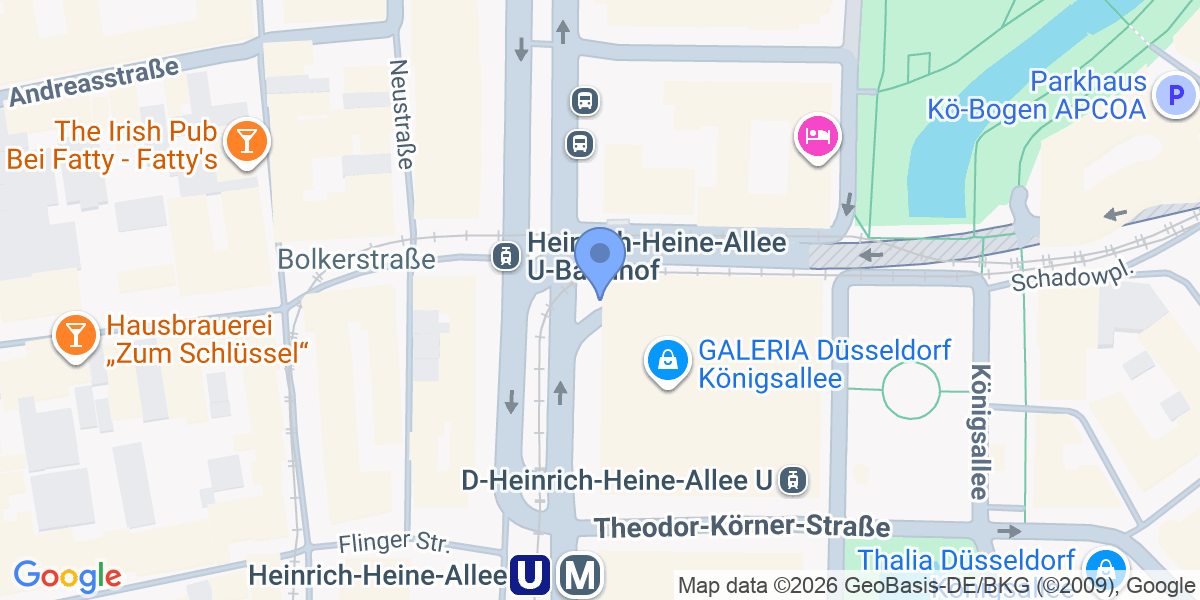Tap the Heinrich-Heine-Allee U-Bahn station symbol
The image size is (1200, 600).
point(529,576)
